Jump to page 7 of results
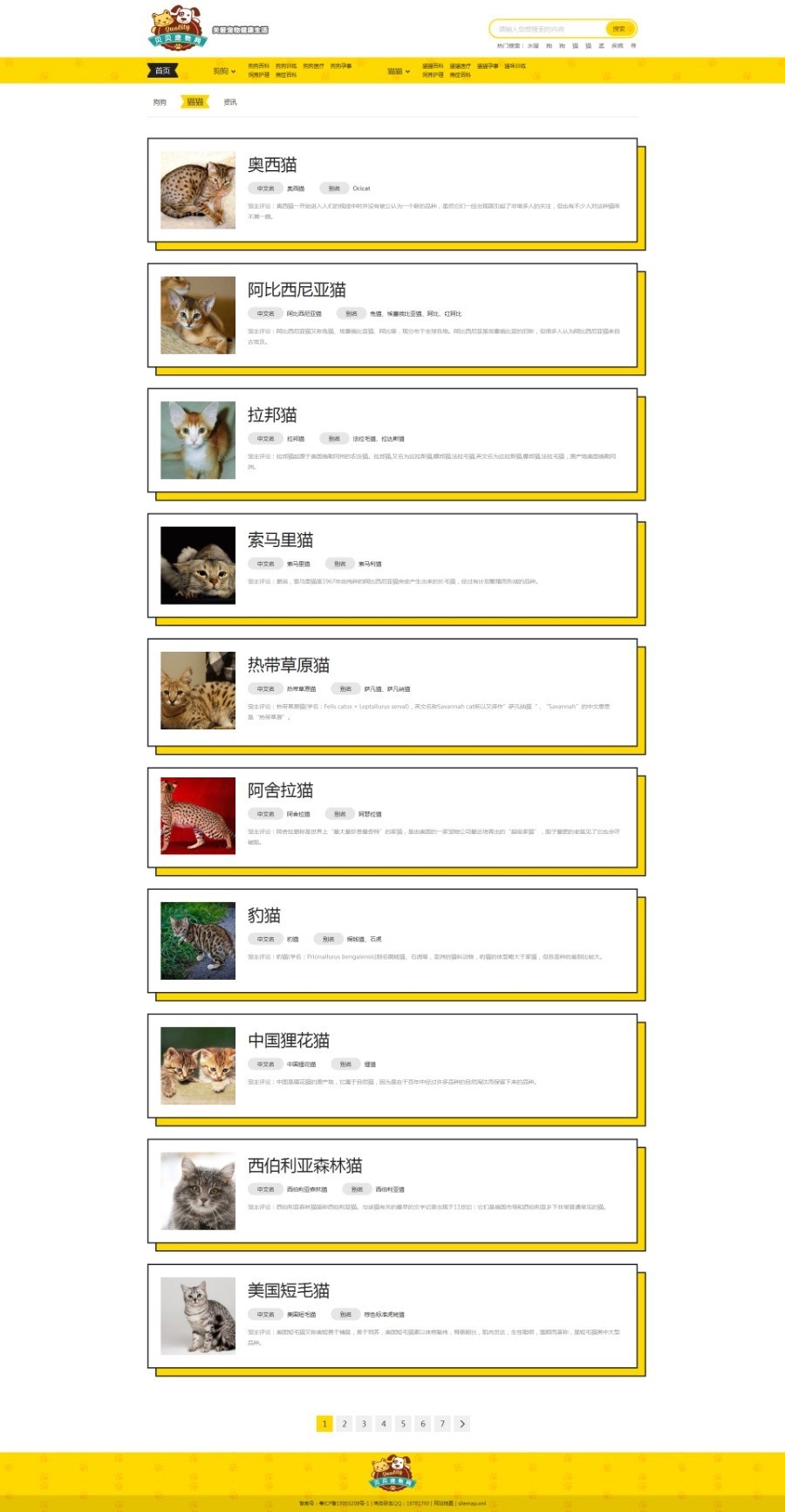The width and height of the screenshot is (785, 1512). 442,1424
